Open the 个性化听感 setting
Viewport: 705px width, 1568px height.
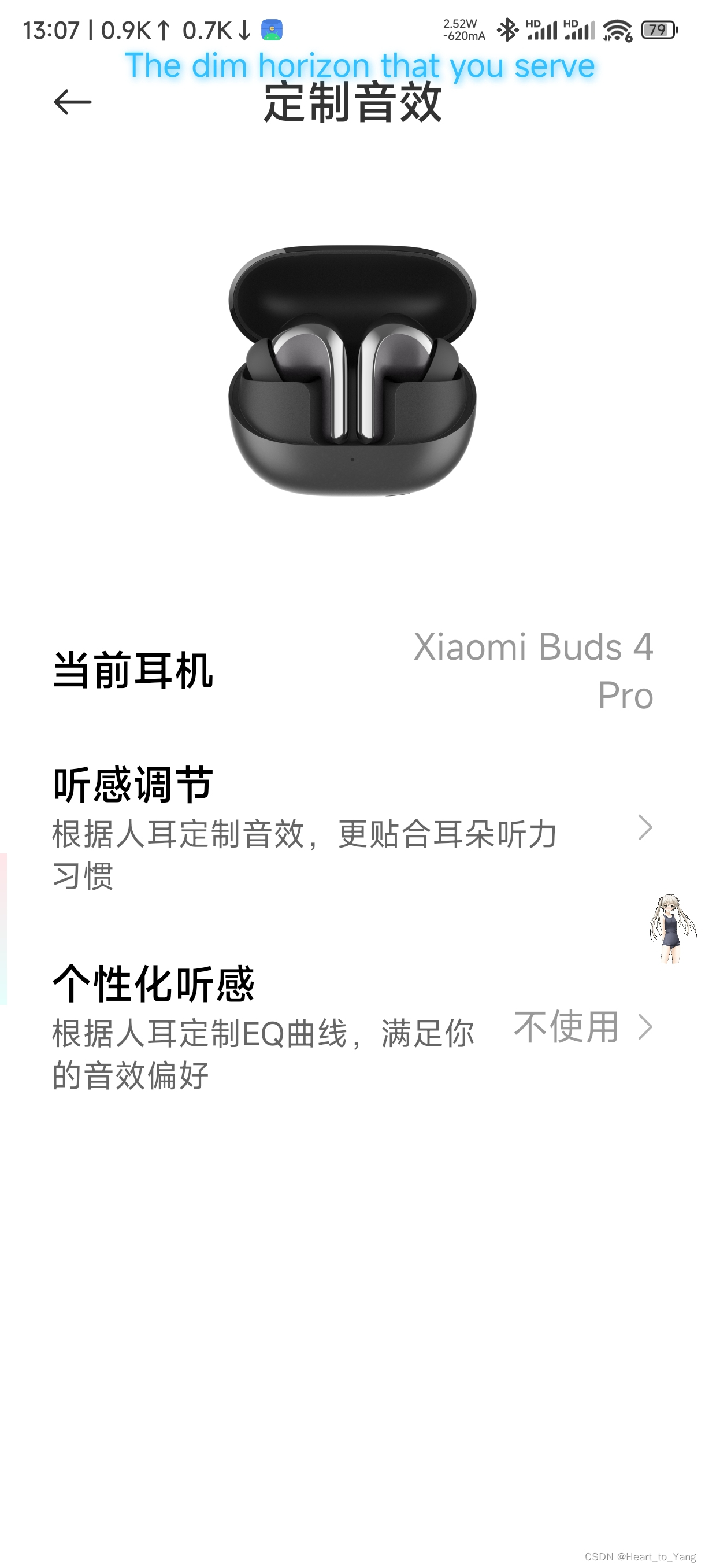point(352,1027)
